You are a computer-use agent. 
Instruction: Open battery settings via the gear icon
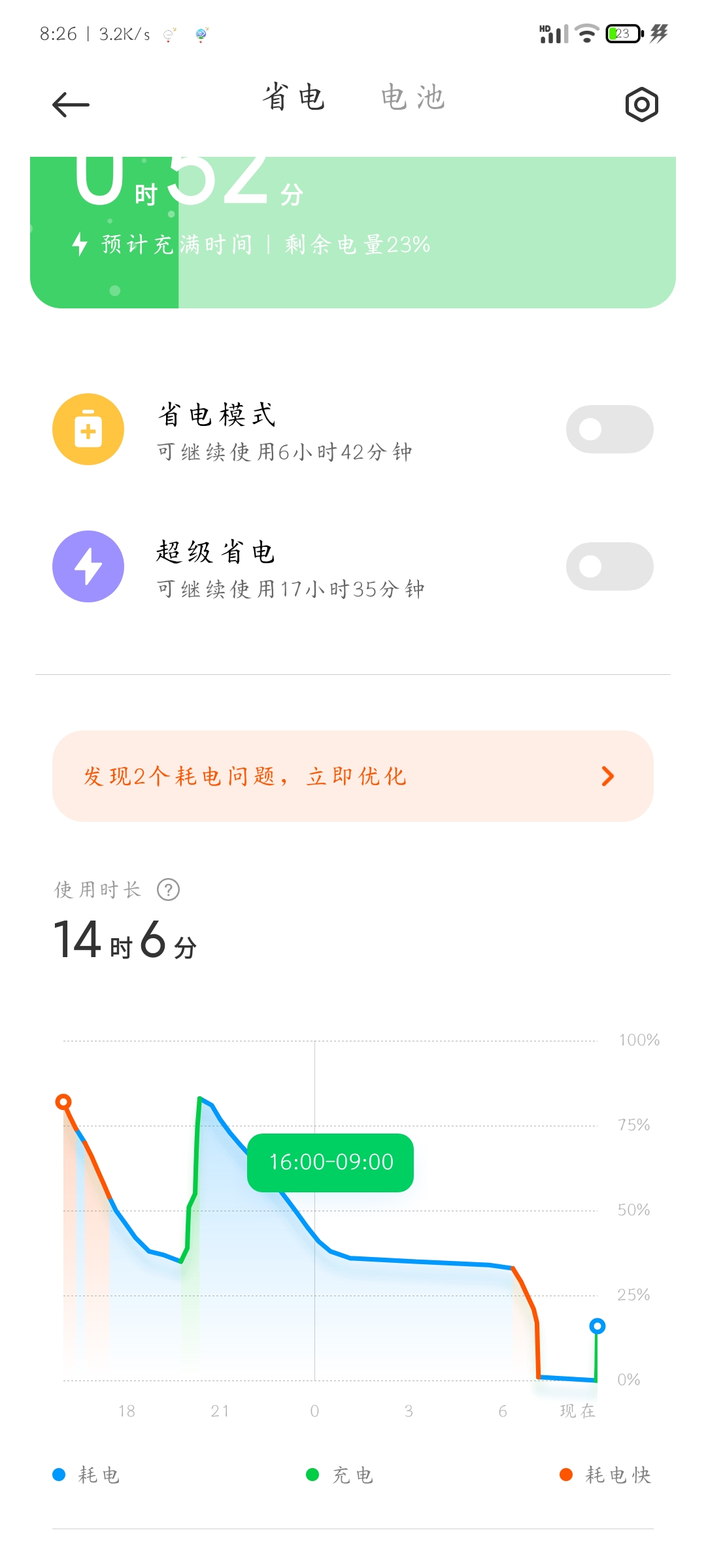point(641,105)
